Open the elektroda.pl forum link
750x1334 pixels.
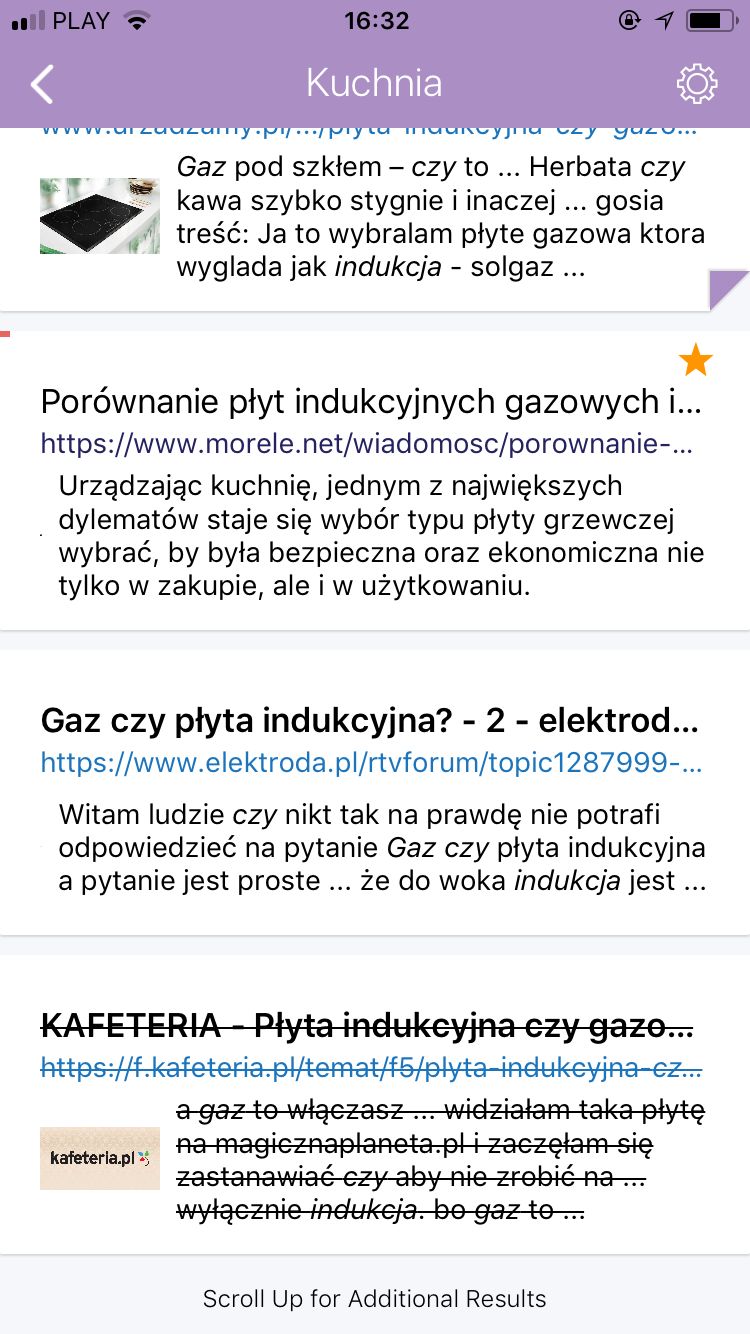pyautogui.click(x=370, y=762)
